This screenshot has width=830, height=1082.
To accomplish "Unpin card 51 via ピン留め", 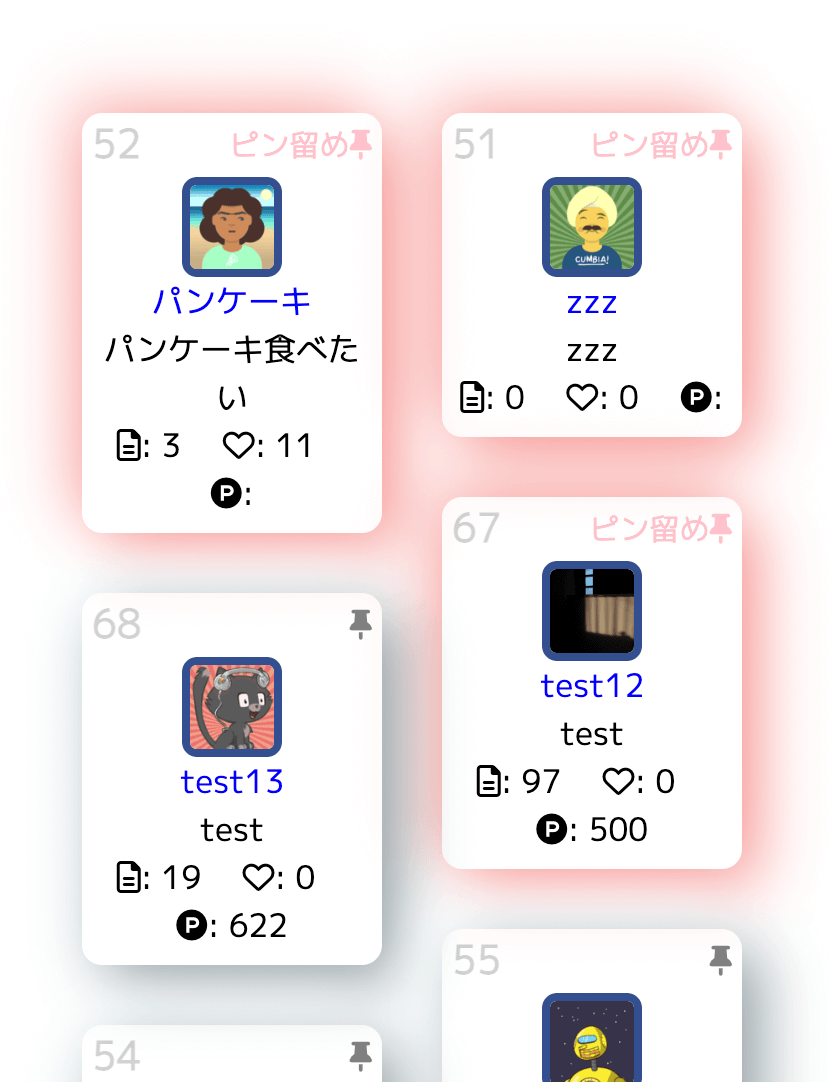I will coord(662,145).
